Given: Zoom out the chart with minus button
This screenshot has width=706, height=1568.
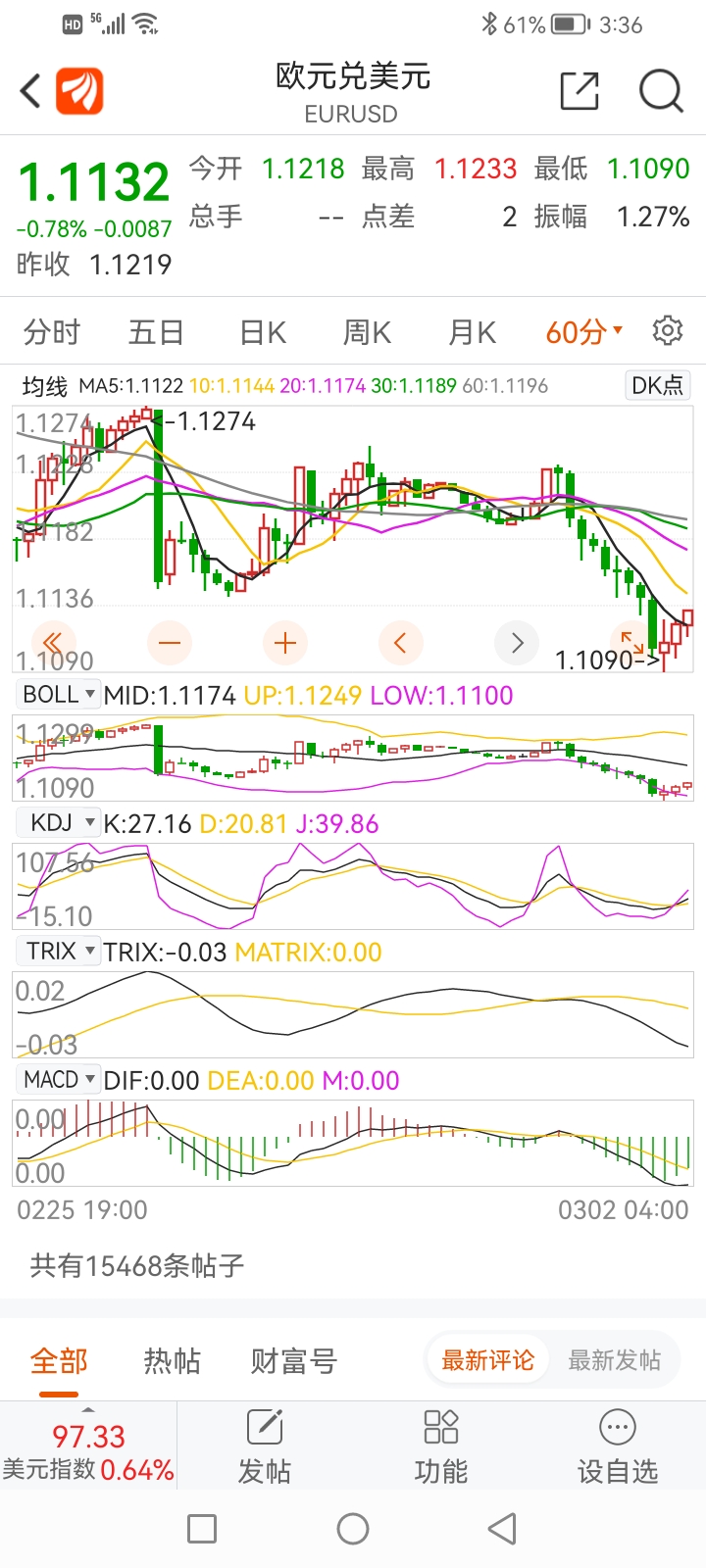Looking at the screenshot, I should pos(170,643).
